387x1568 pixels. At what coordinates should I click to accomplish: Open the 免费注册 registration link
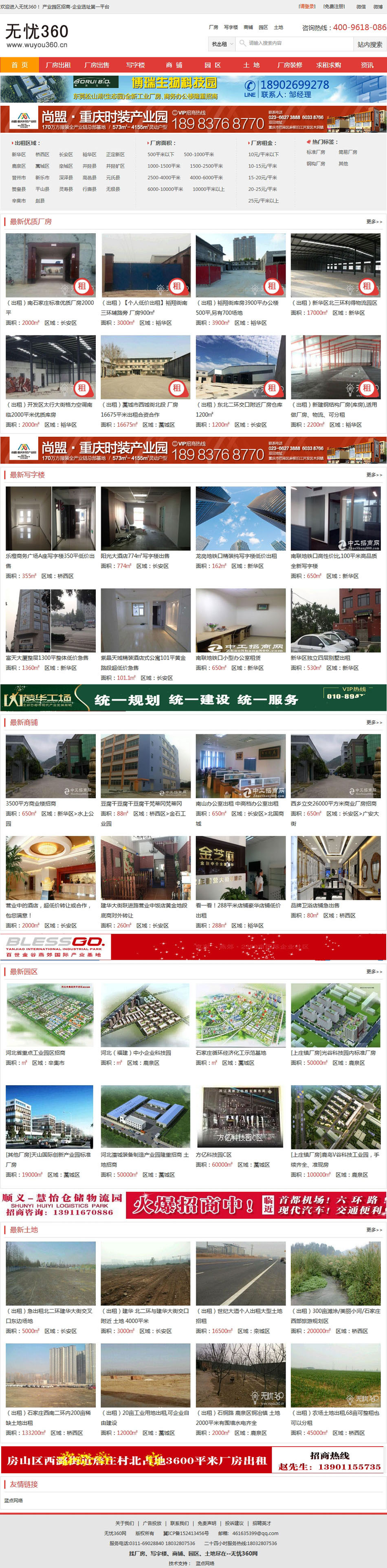[334, 7]
